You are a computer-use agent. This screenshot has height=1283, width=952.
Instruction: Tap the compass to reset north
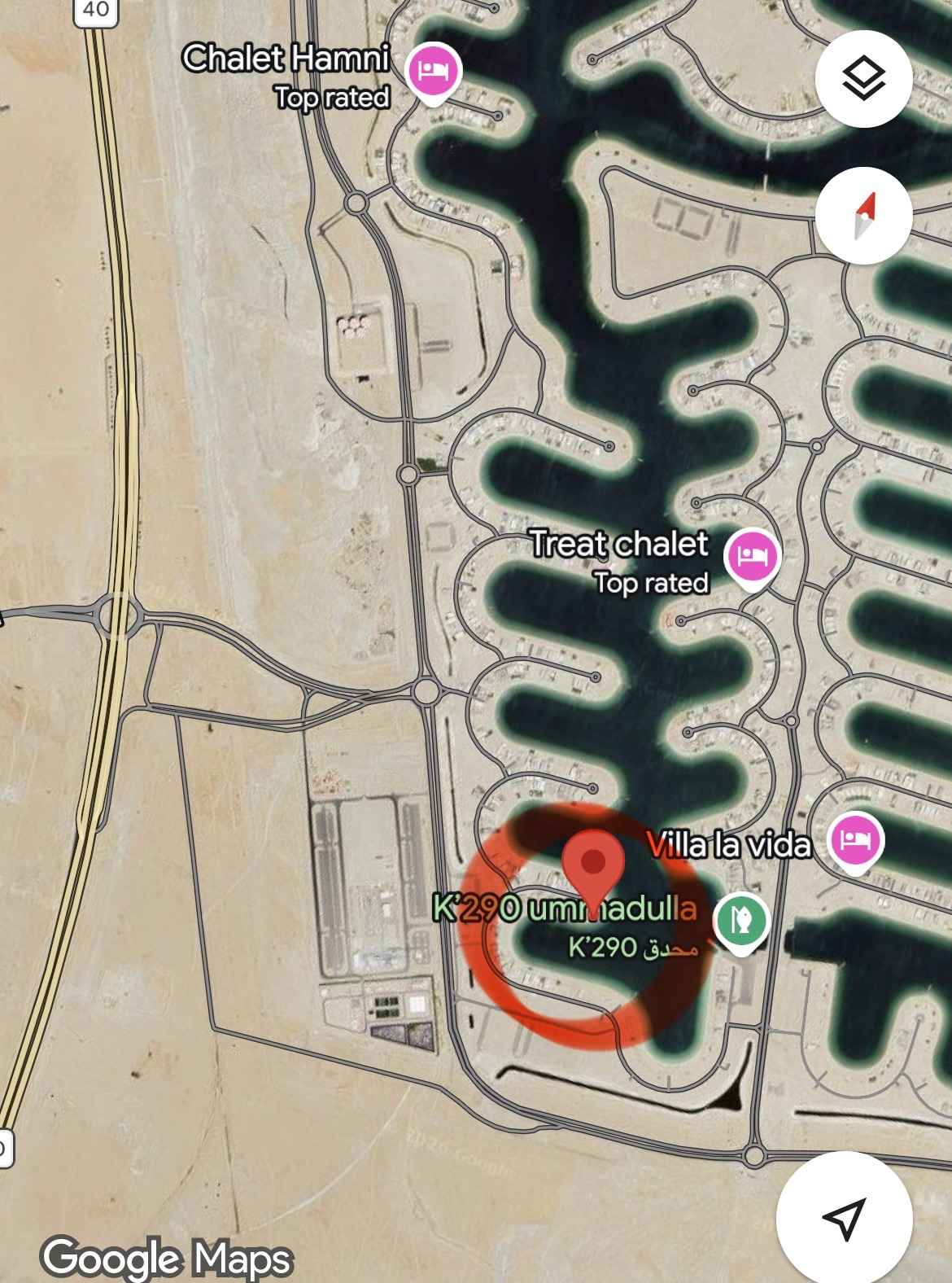(x=863, y=216)
